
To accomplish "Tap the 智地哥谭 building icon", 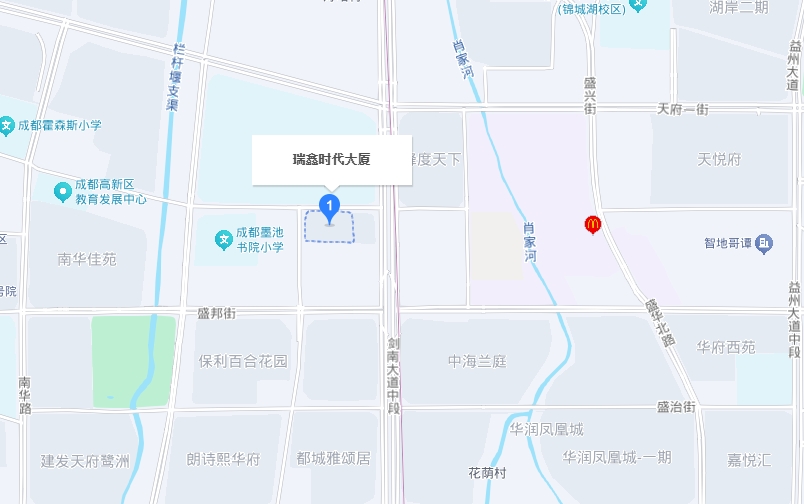I will click(x=765, y=242).
